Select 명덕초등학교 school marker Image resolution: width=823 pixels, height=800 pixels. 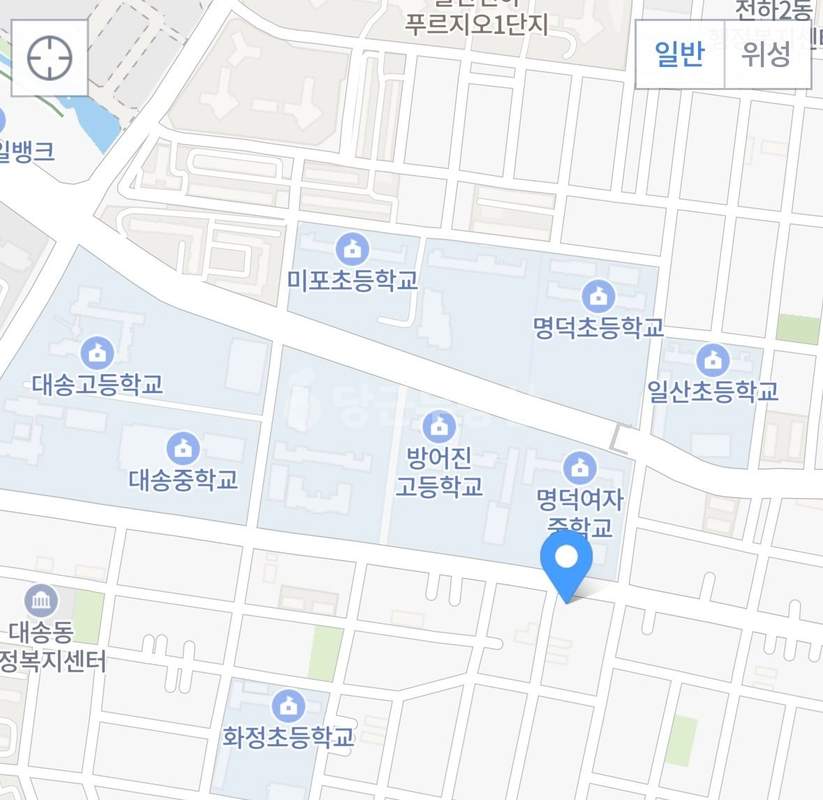point(598,296)
